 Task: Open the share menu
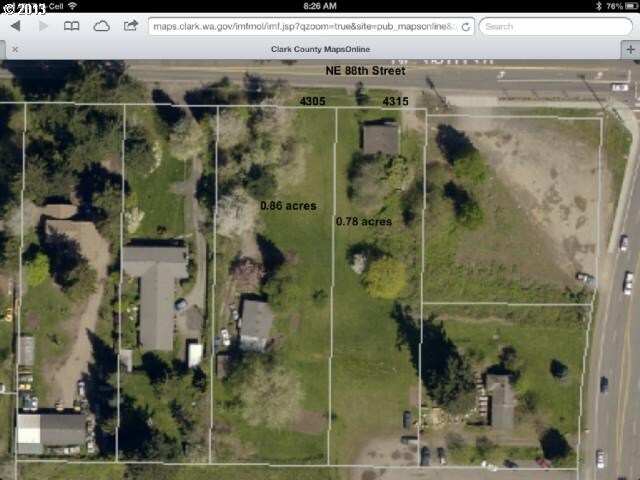(132, 25)
